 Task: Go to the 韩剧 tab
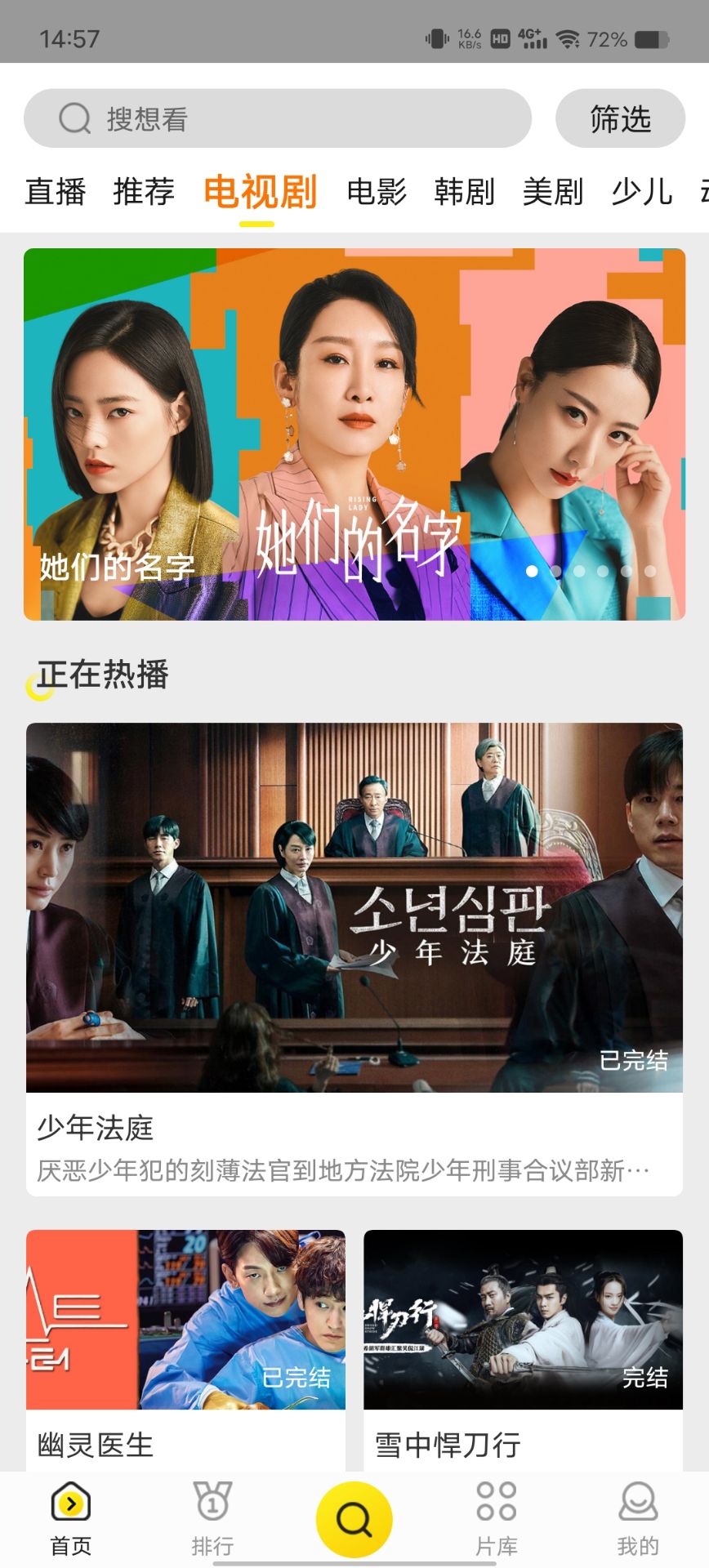(465, 192)
